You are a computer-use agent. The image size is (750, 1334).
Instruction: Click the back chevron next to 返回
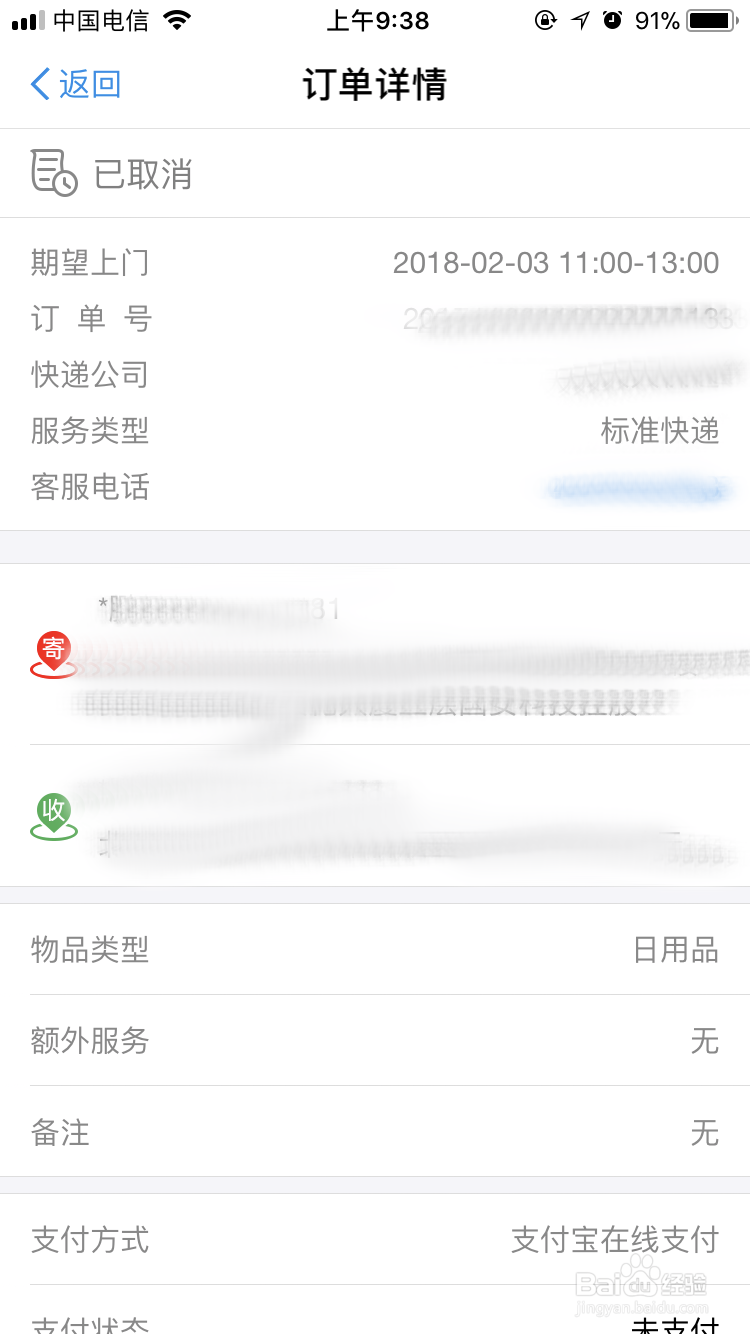pyautogui.click(x=36, y=85)
